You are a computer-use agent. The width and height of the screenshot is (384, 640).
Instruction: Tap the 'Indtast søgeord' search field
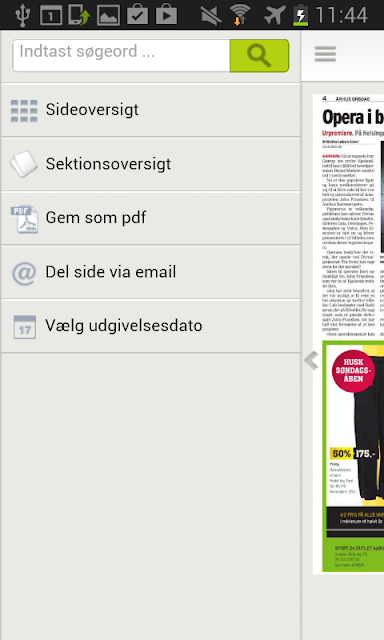121,56
